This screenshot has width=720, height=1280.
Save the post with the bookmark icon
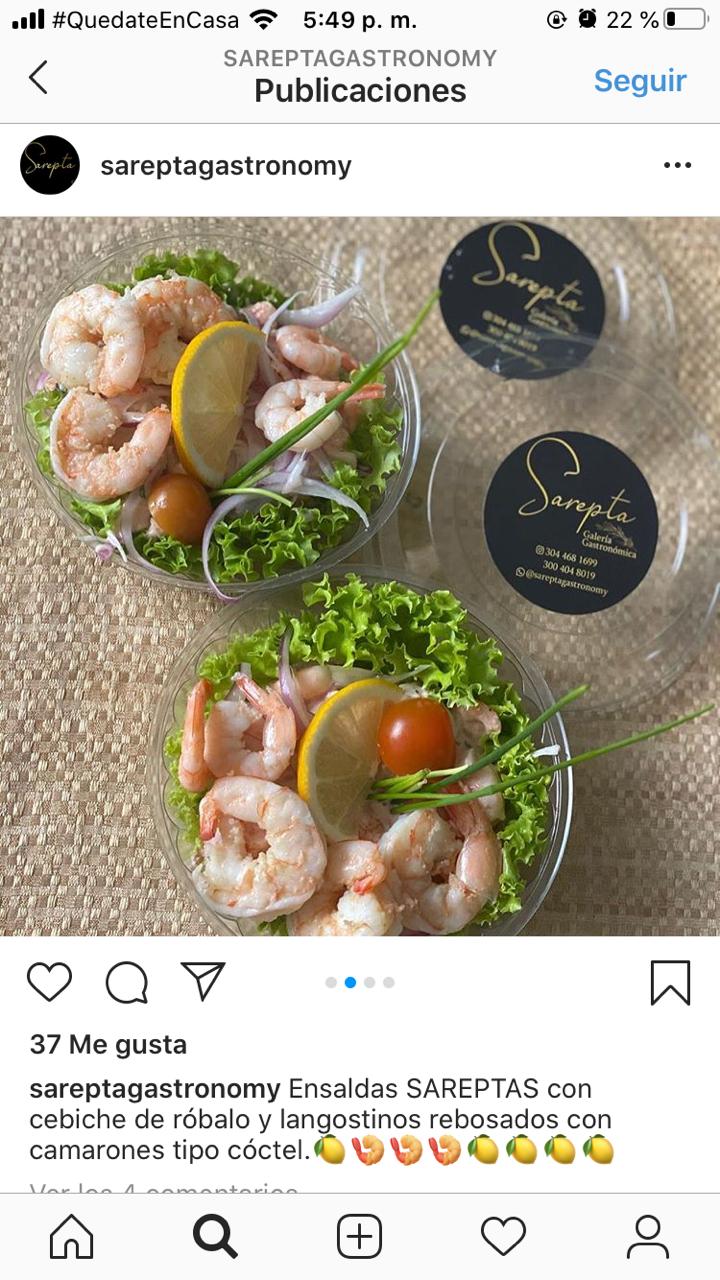point(670,982)
